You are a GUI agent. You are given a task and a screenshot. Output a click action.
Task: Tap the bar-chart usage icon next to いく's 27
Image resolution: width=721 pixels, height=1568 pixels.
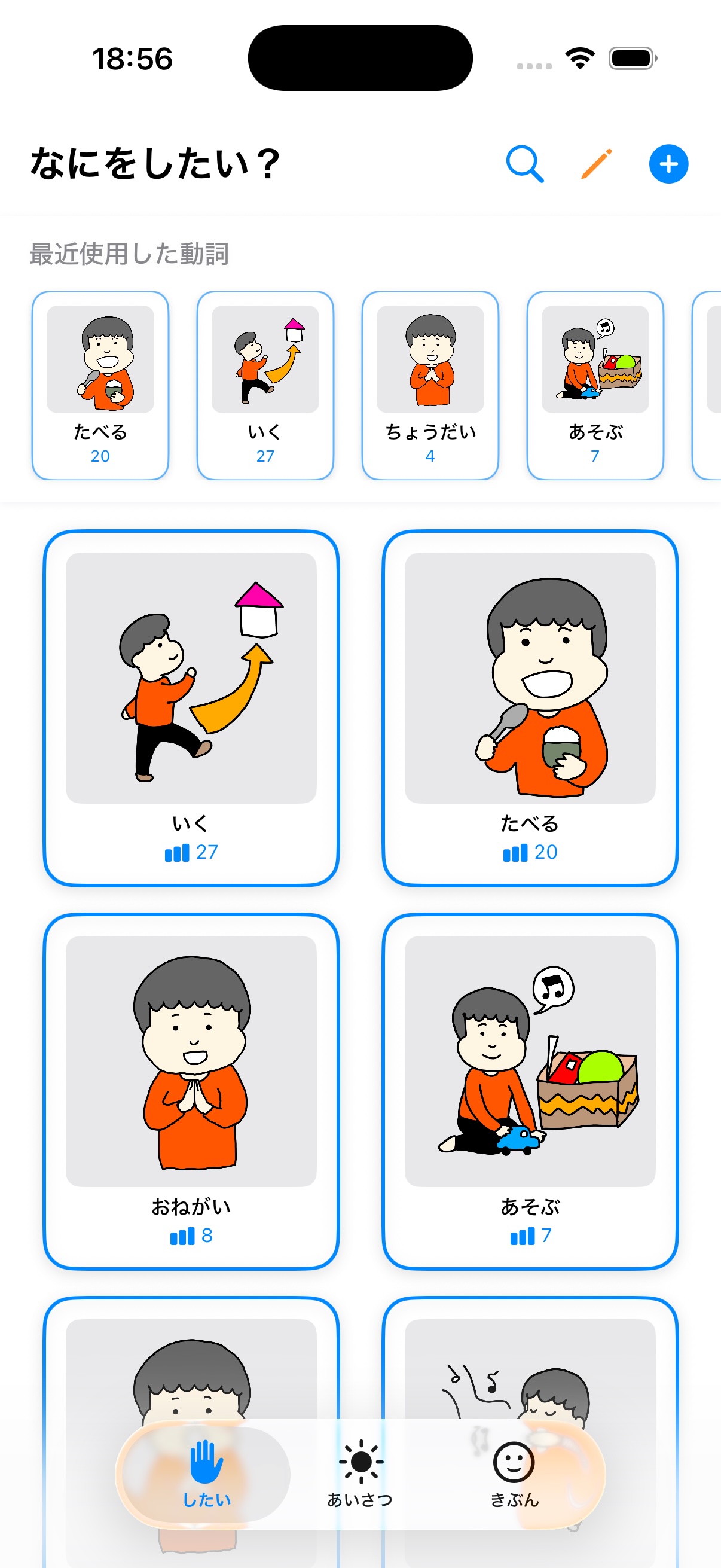tap(176, 853)
